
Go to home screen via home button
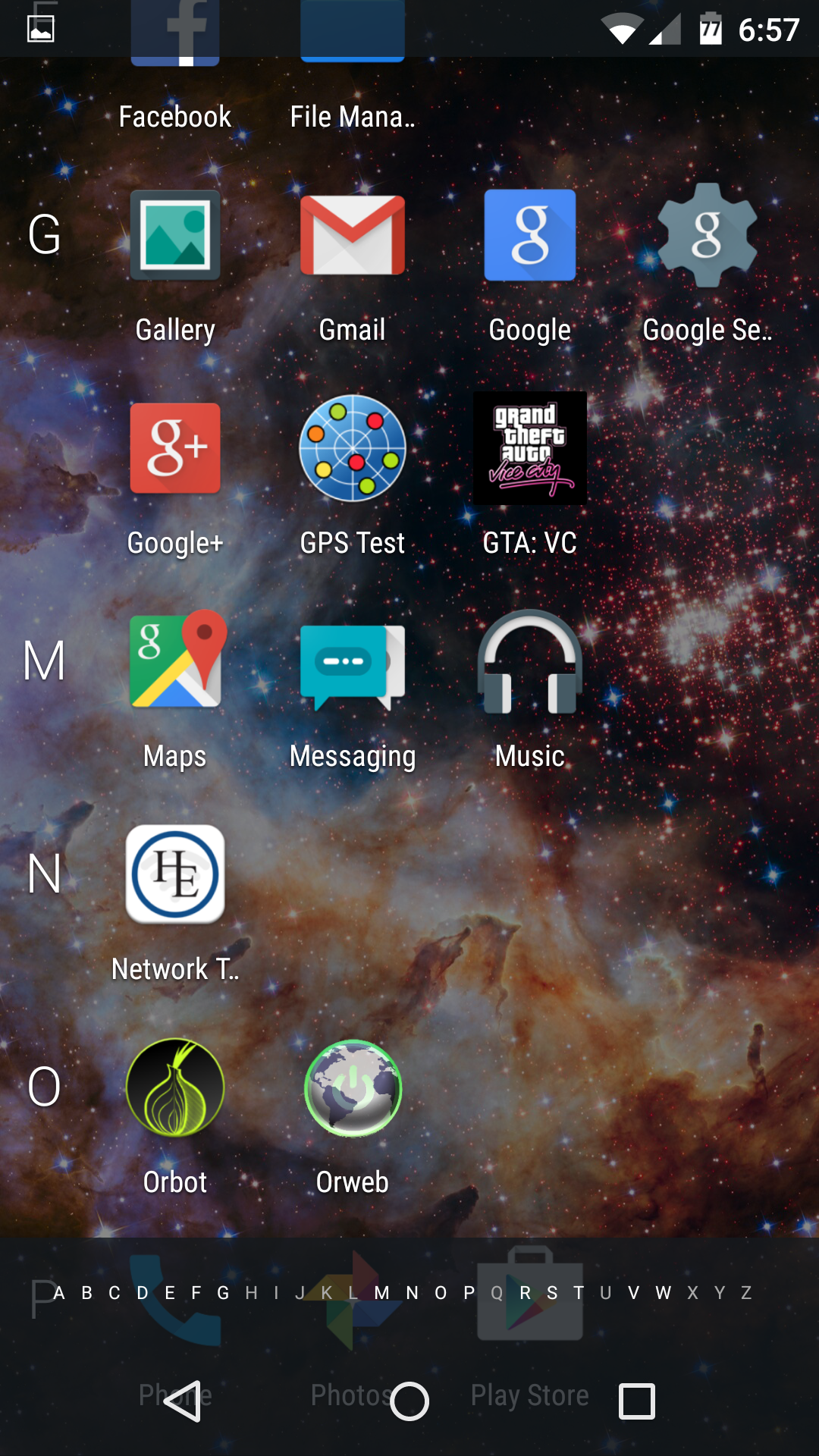coord(409,1401)
